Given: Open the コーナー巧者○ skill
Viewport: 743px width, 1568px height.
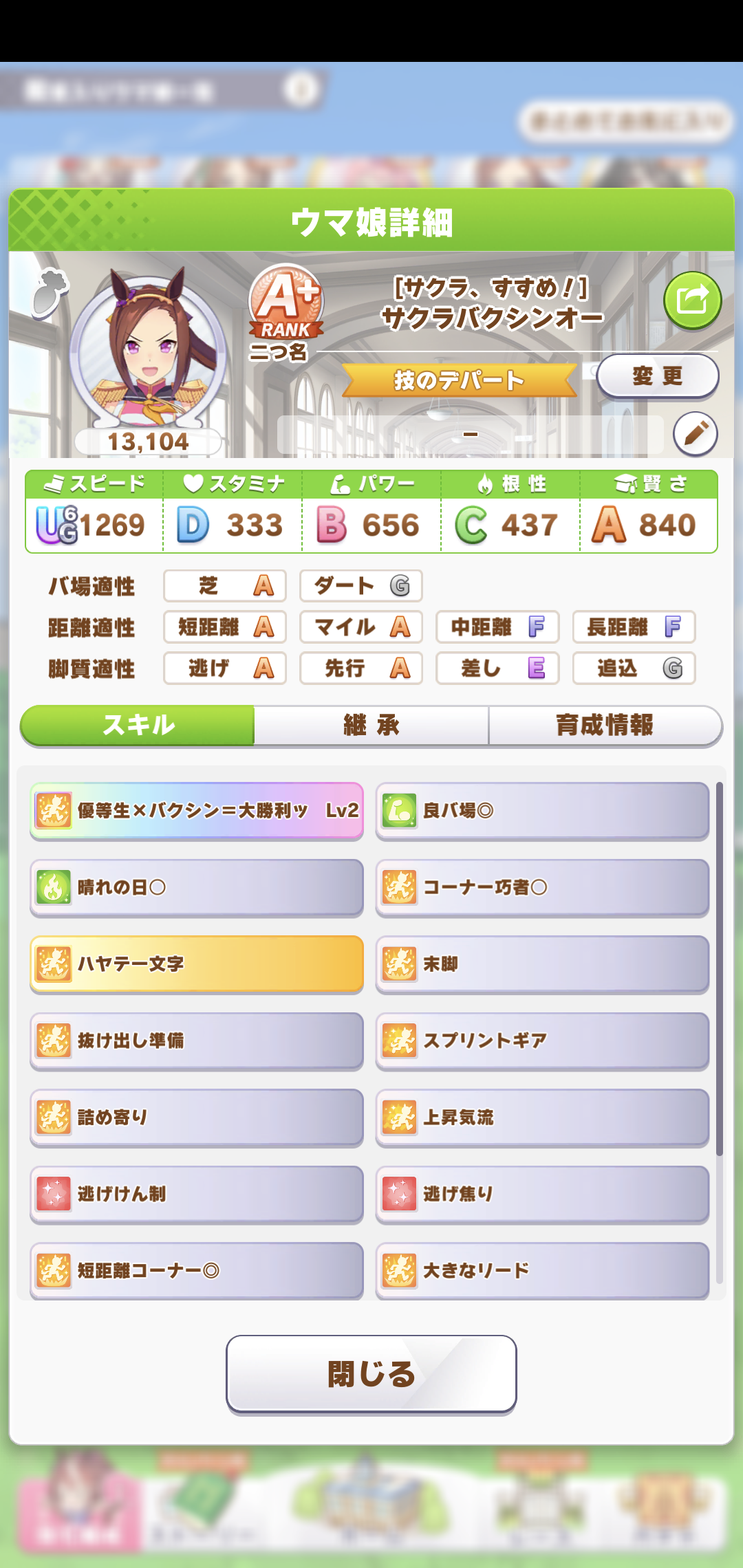Looking at the screenshot, I should 542,887.
